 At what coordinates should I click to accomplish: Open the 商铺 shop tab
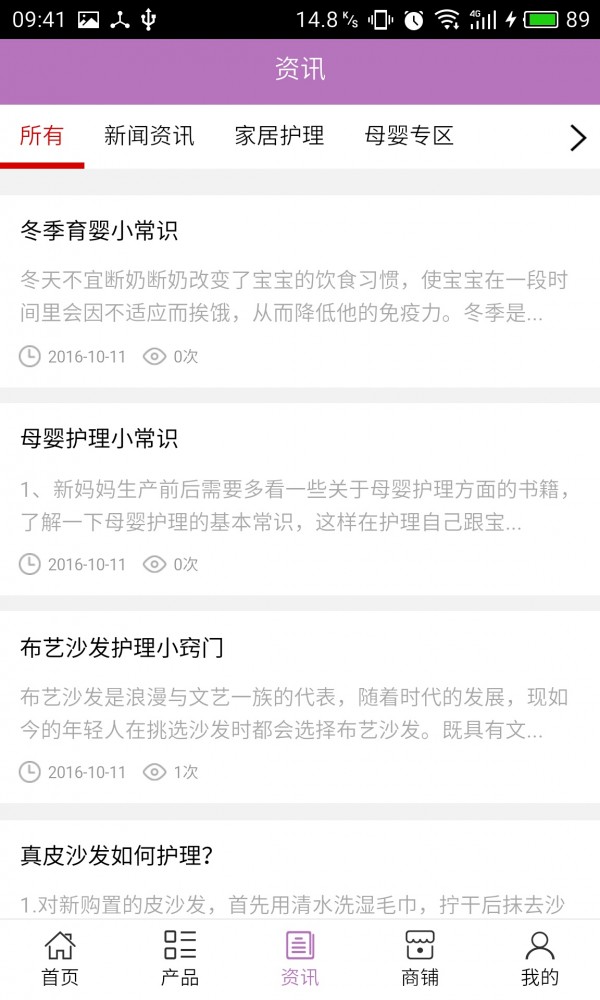[x=420, y=959]
